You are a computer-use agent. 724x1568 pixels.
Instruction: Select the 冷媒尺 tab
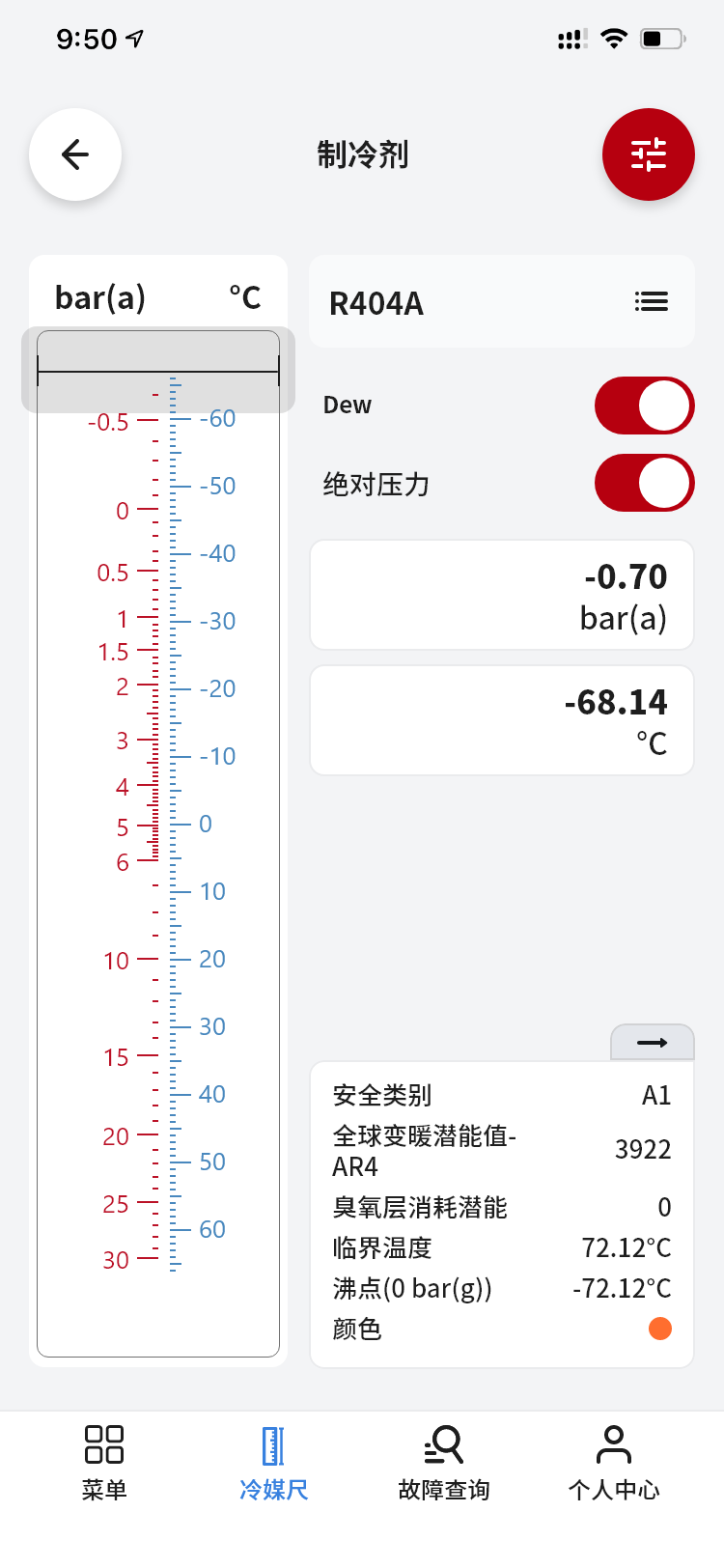click(x=274, y=1464)
